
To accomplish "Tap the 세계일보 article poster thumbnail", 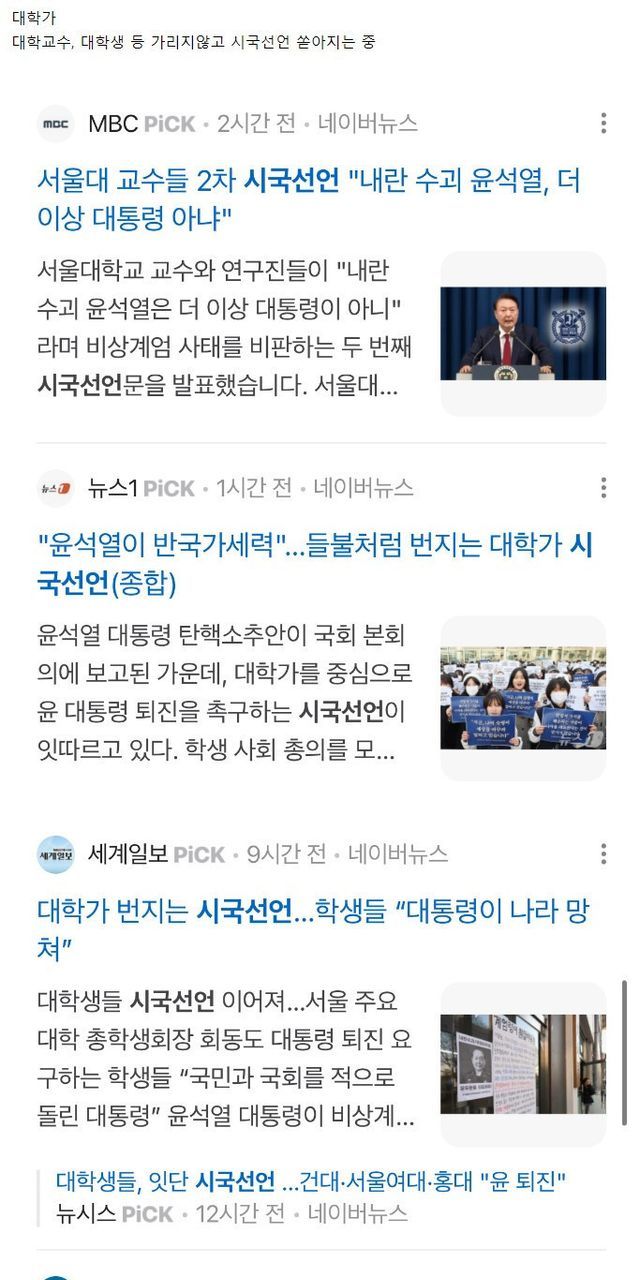I will 523,1064.
